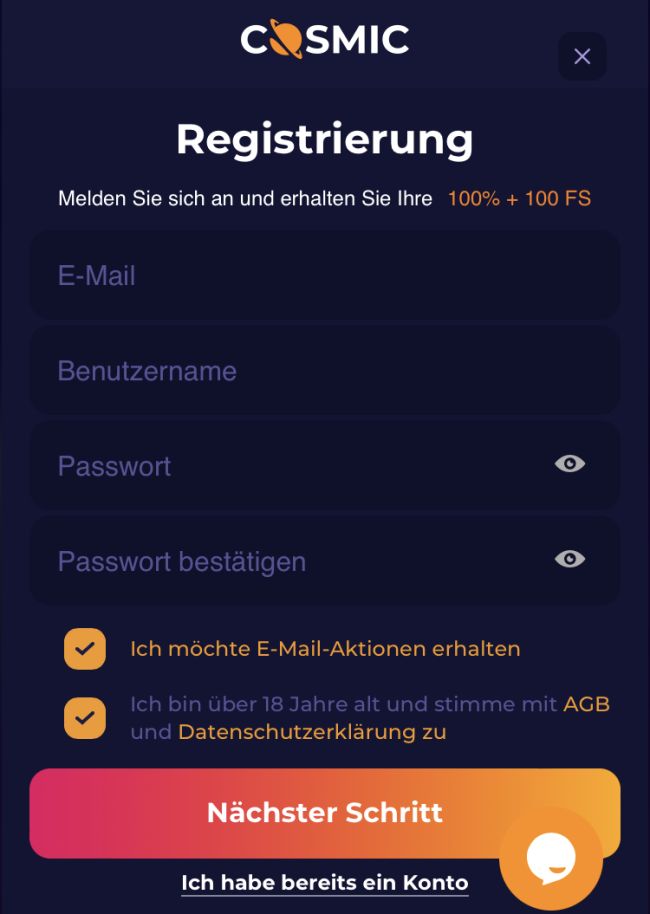Toggle the over 18 Jahre agreement checkbox
This screenshot has height=914, width=650.
pyautogui.click(x=85, y=717)
